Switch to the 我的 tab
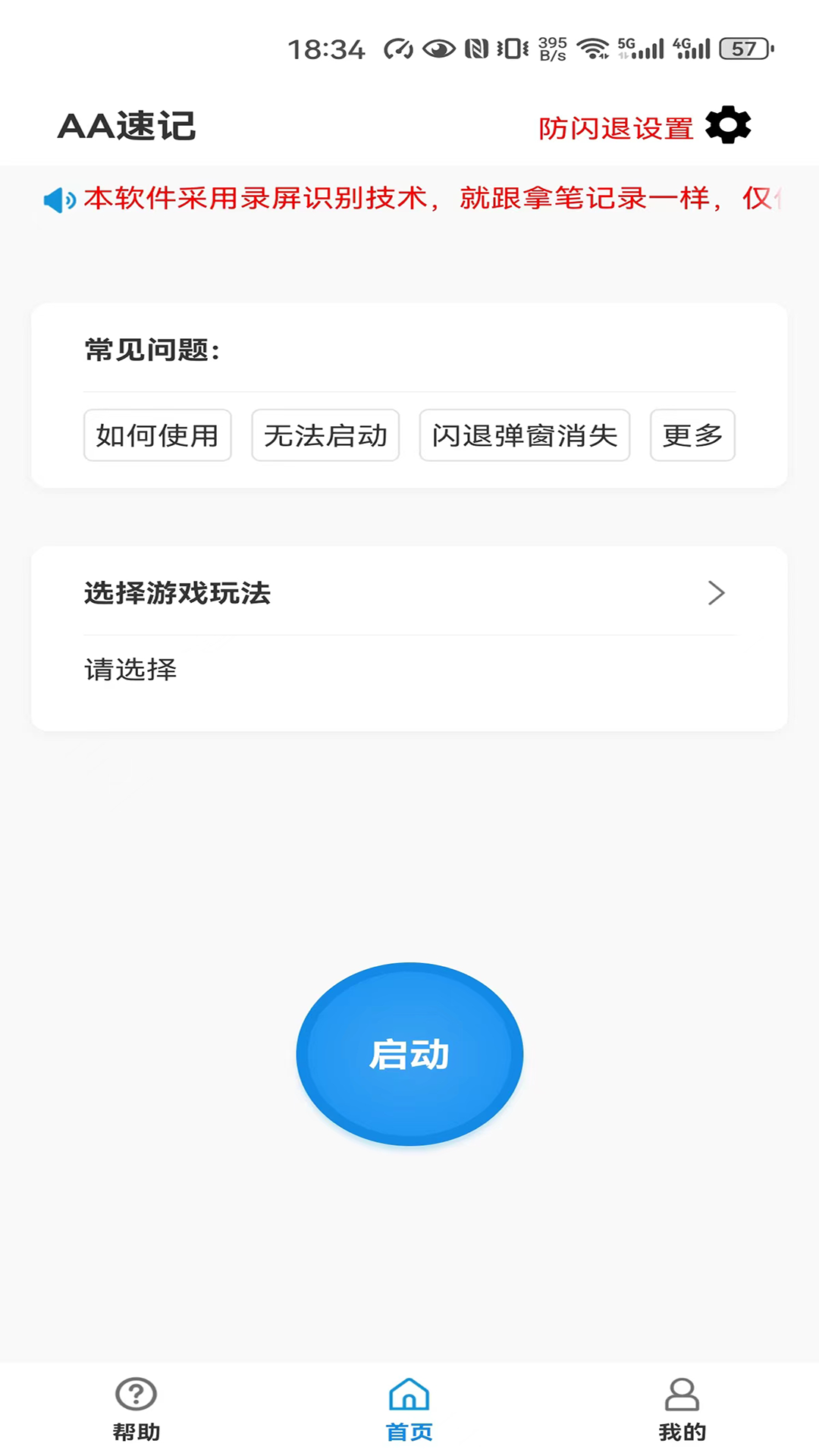The height and width of the screenshot is (1456, 819). pyautogui.click(x=682, y=1412)
